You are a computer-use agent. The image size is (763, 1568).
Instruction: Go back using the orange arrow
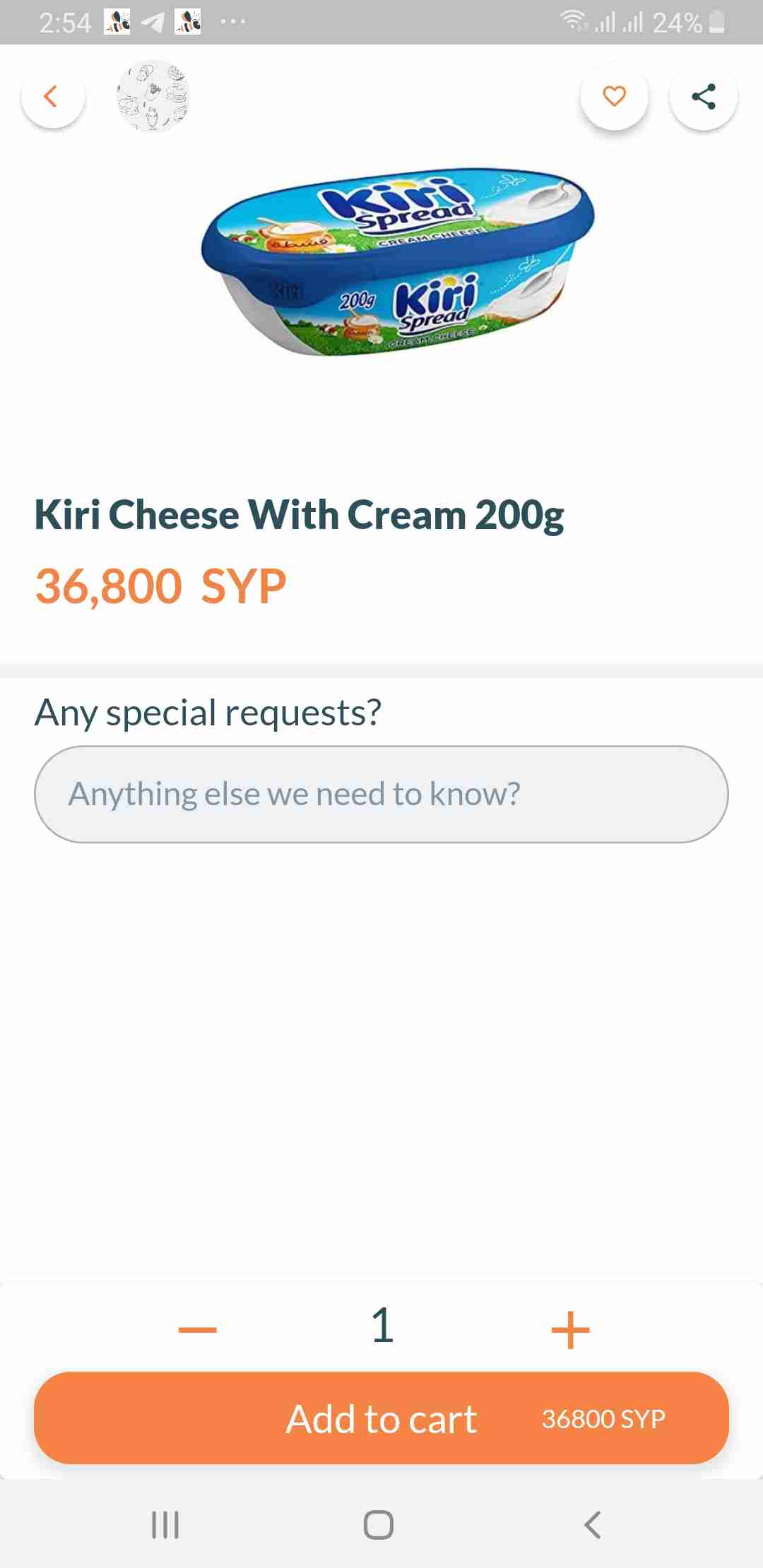coord(52,96)
